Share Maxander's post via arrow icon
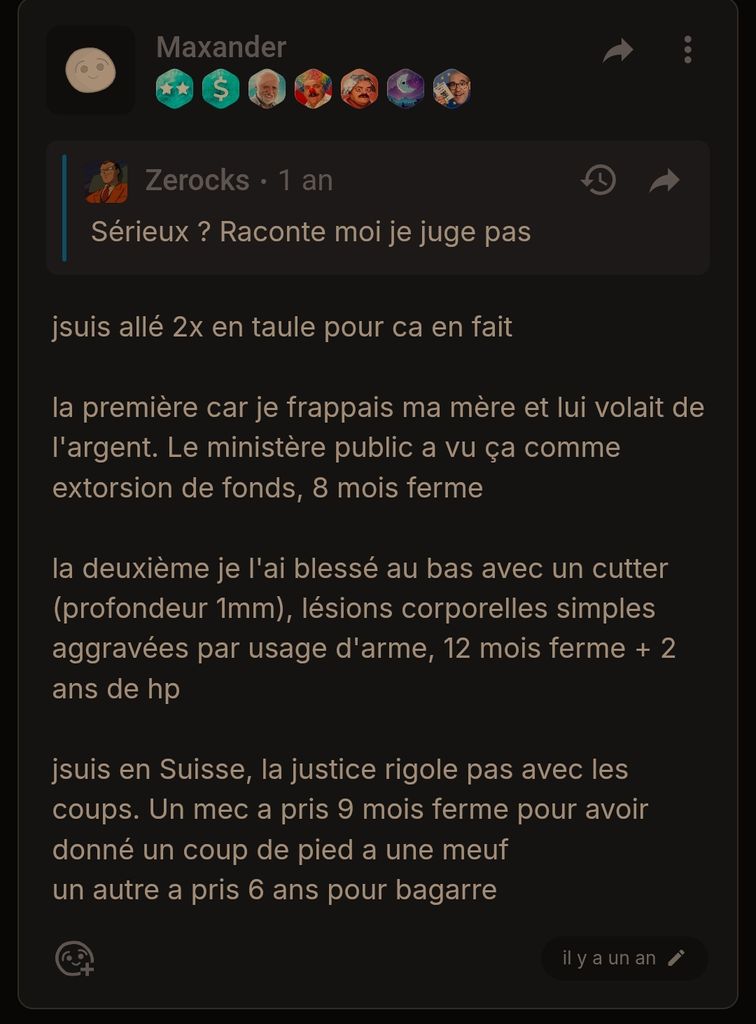 618,50
